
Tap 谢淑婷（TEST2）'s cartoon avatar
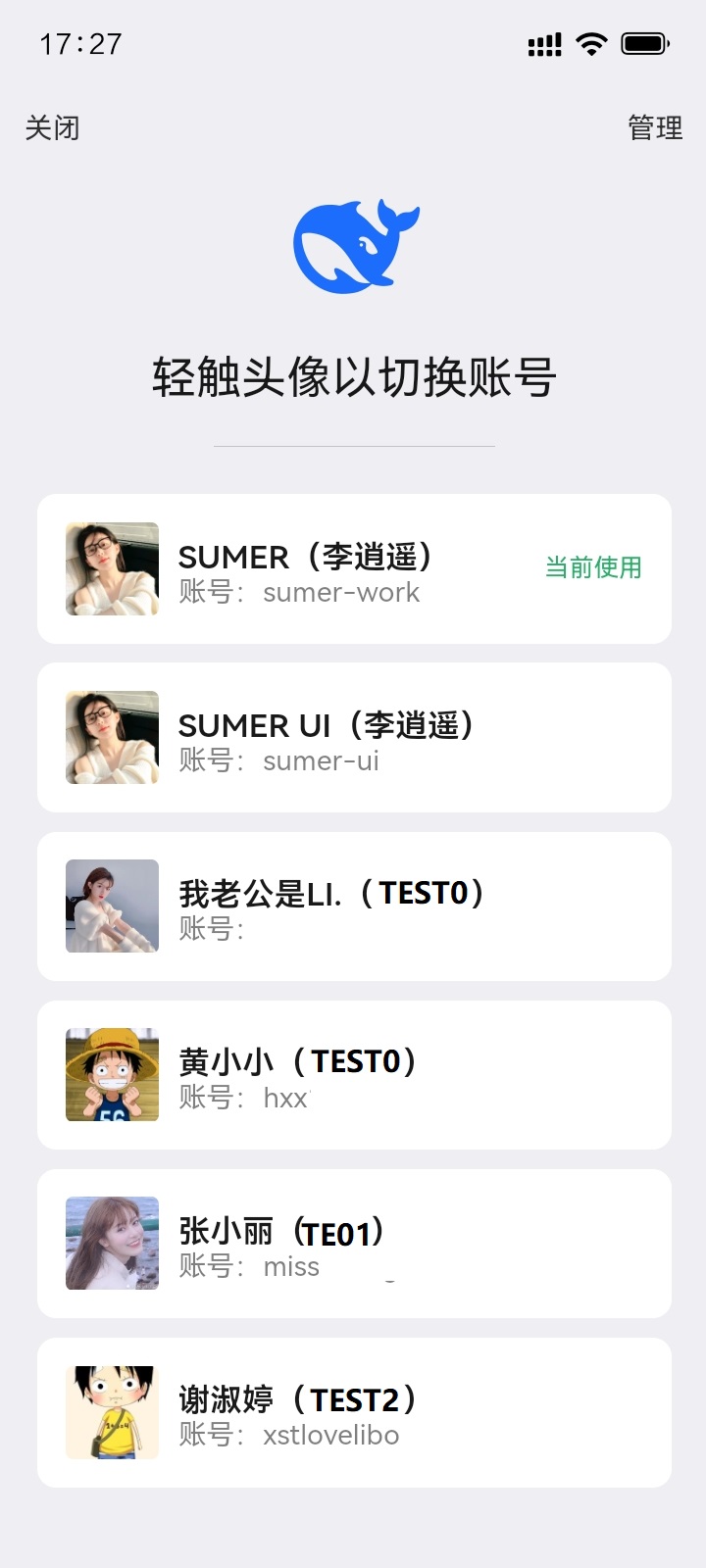[111, 1411]
